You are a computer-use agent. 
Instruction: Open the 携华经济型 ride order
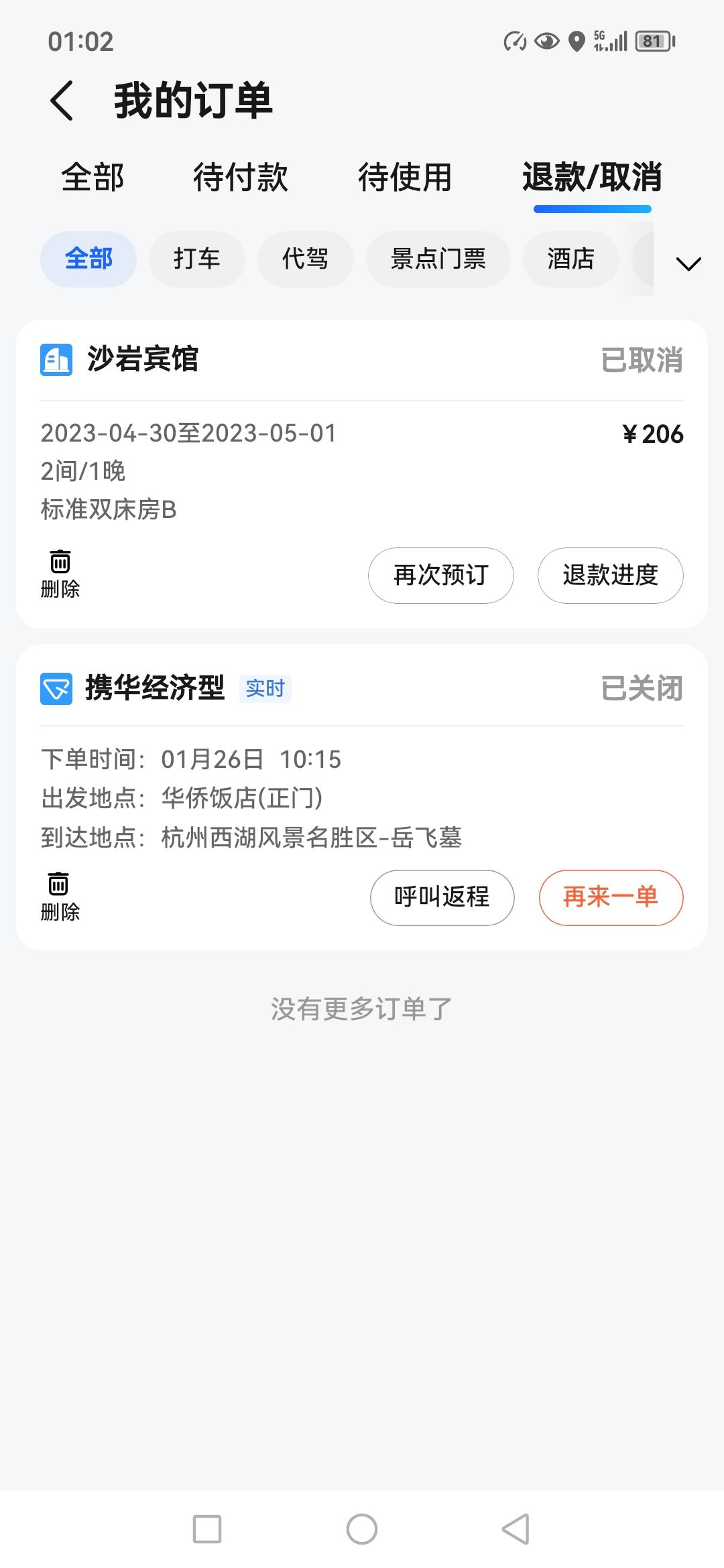(362, 797)
